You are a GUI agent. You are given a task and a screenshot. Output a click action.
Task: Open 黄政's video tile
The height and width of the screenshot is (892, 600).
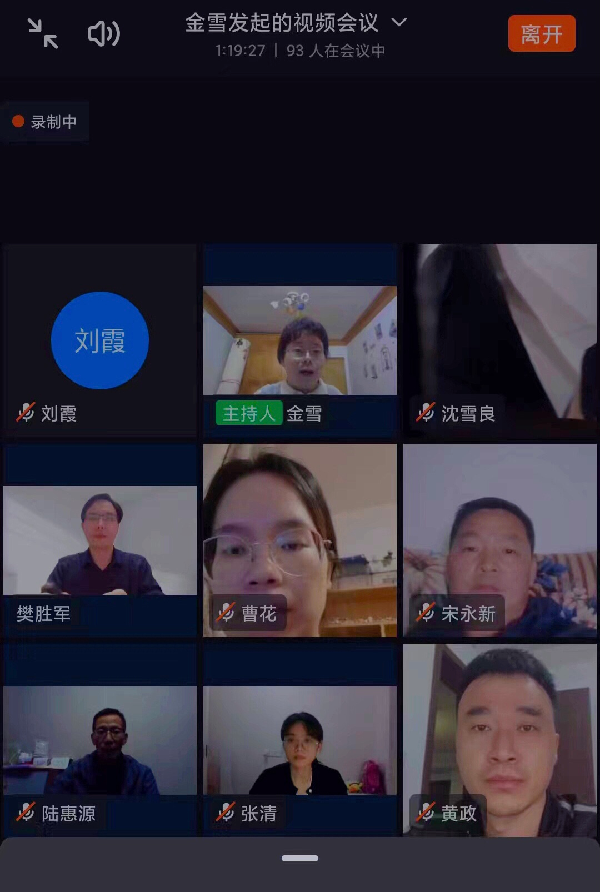(x=500, y=740)
